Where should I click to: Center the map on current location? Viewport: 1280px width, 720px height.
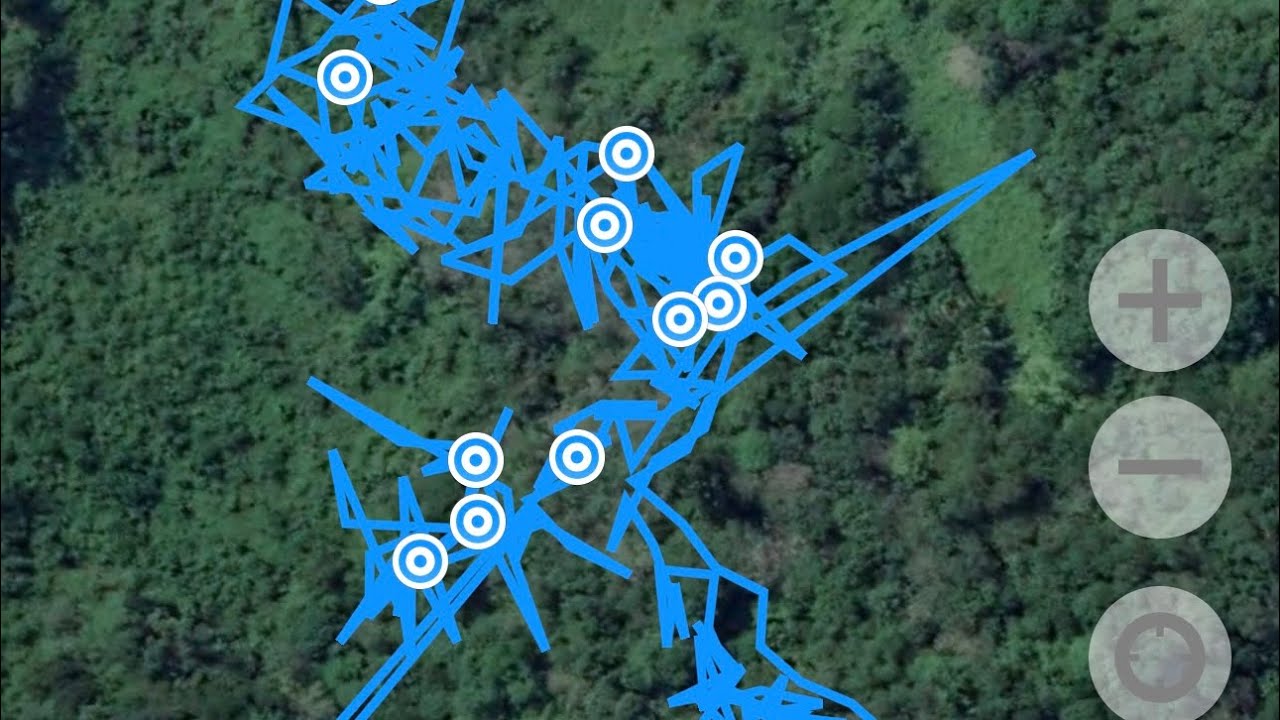tap(1159, 655)
